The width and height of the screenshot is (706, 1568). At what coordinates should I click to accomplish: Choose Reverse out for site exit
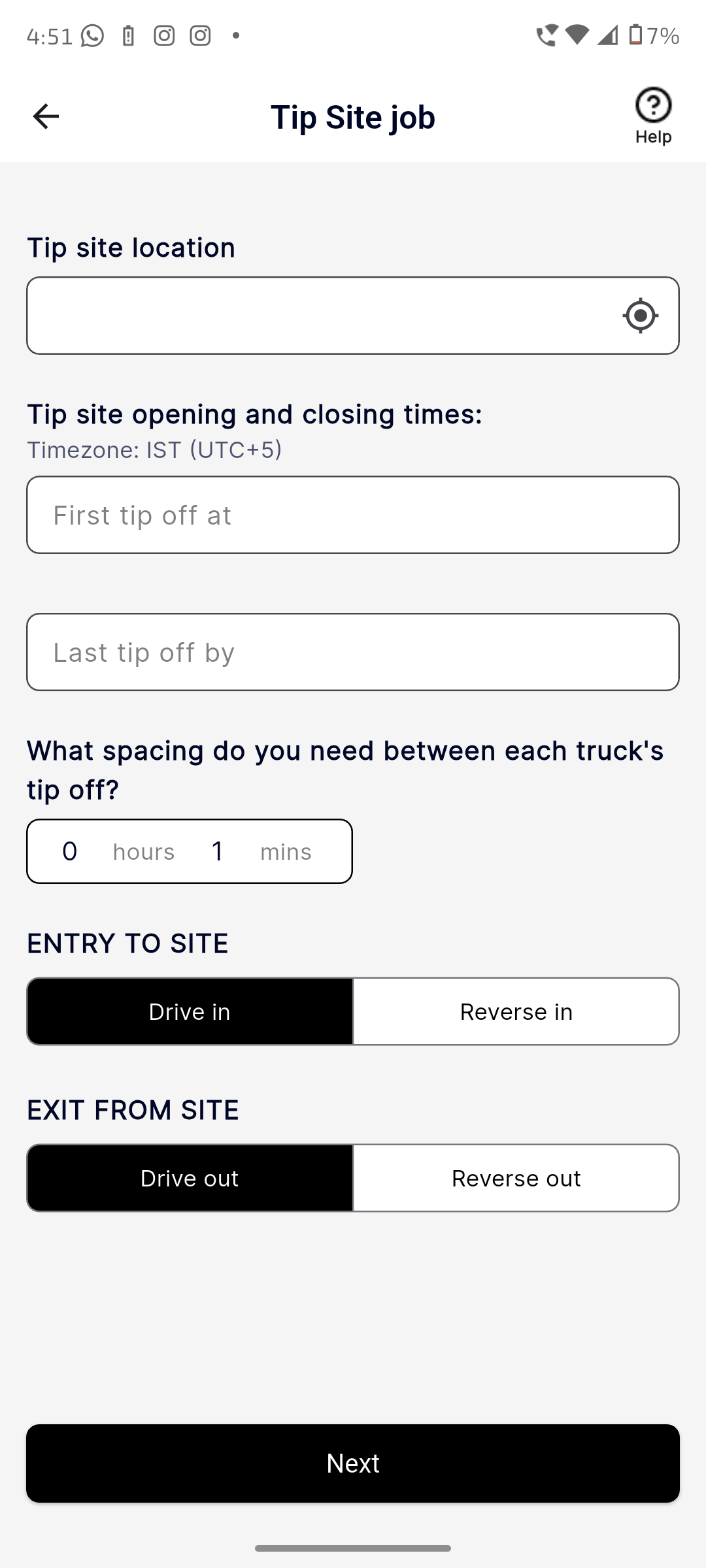(x=516, y=1178)
